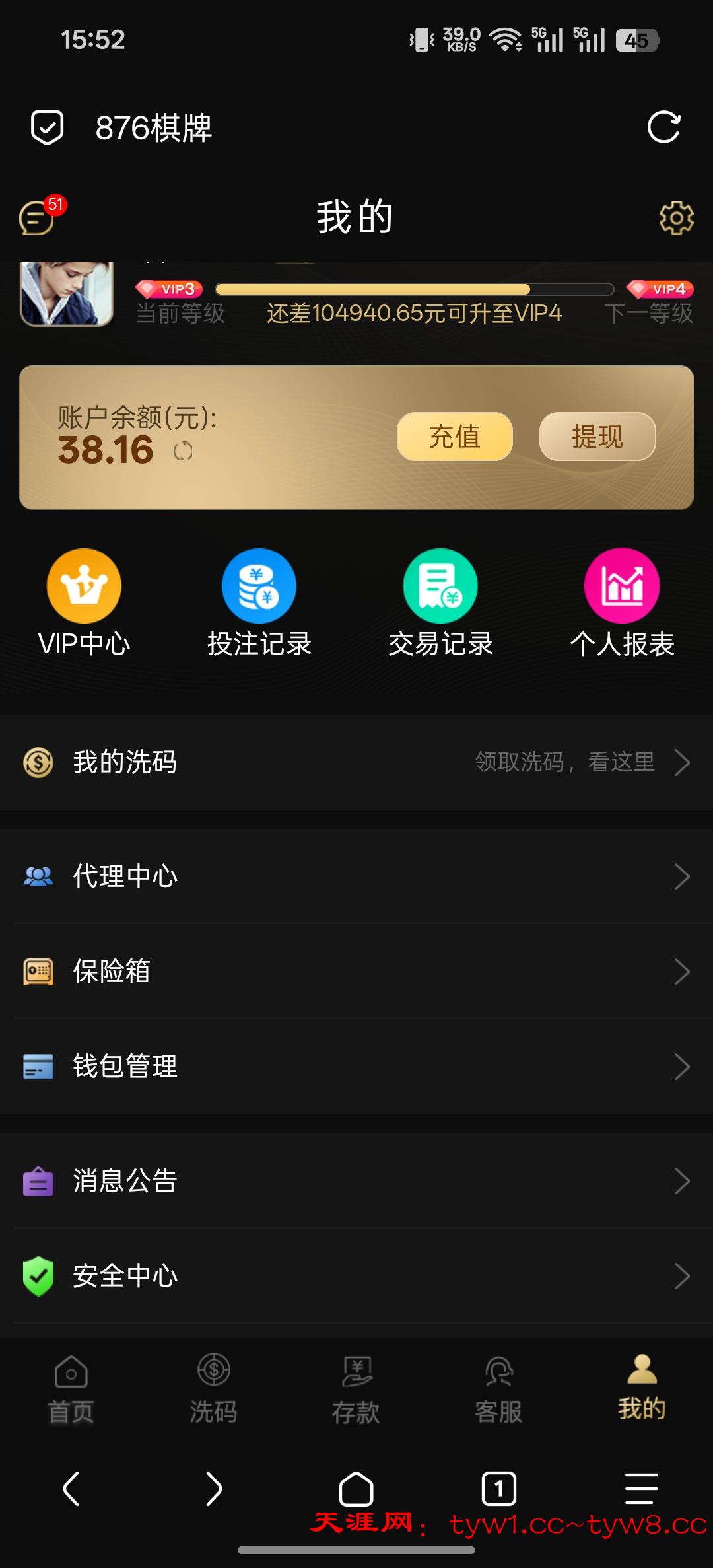Reload the page with the refresh icon

click(663, 127)
